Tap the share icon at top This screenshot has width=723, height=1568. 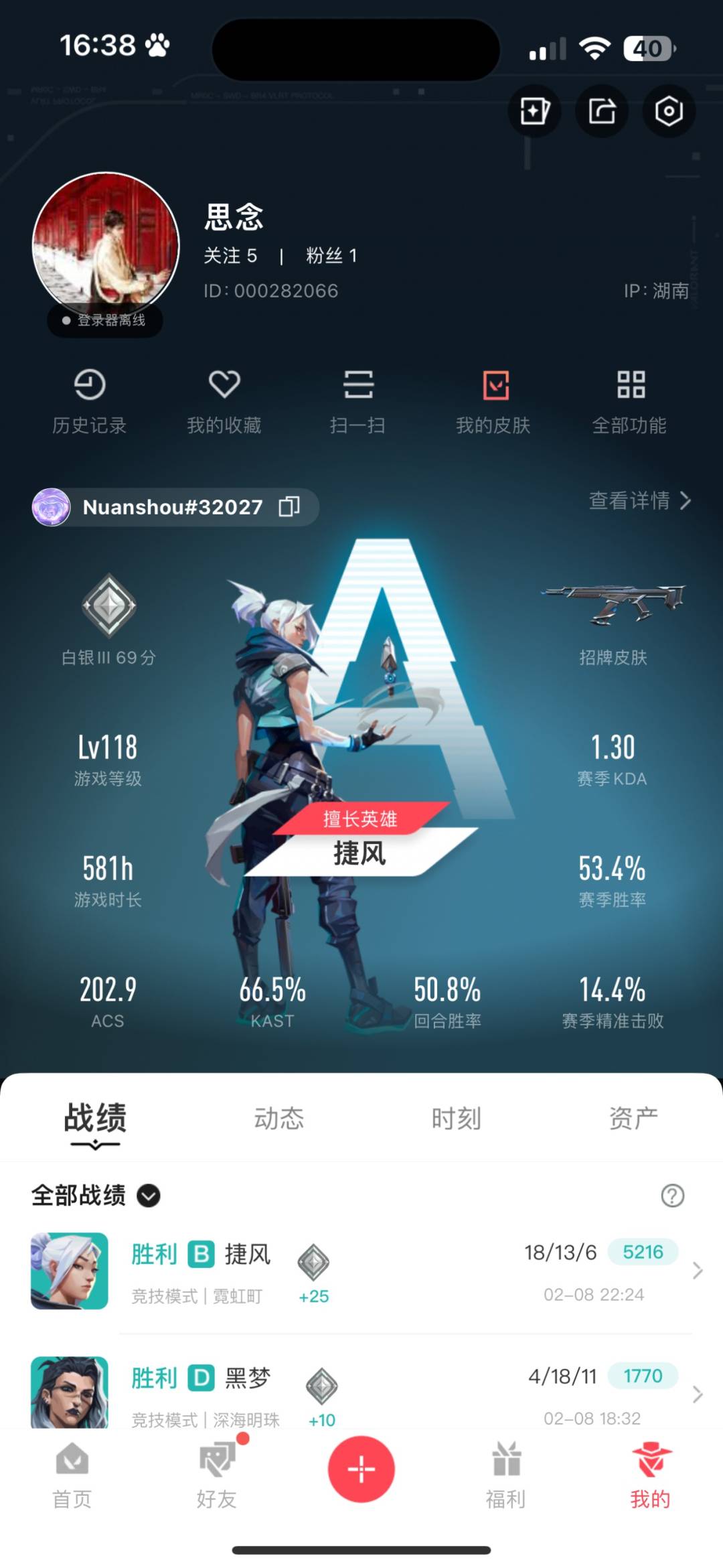[x=602, y=111]
